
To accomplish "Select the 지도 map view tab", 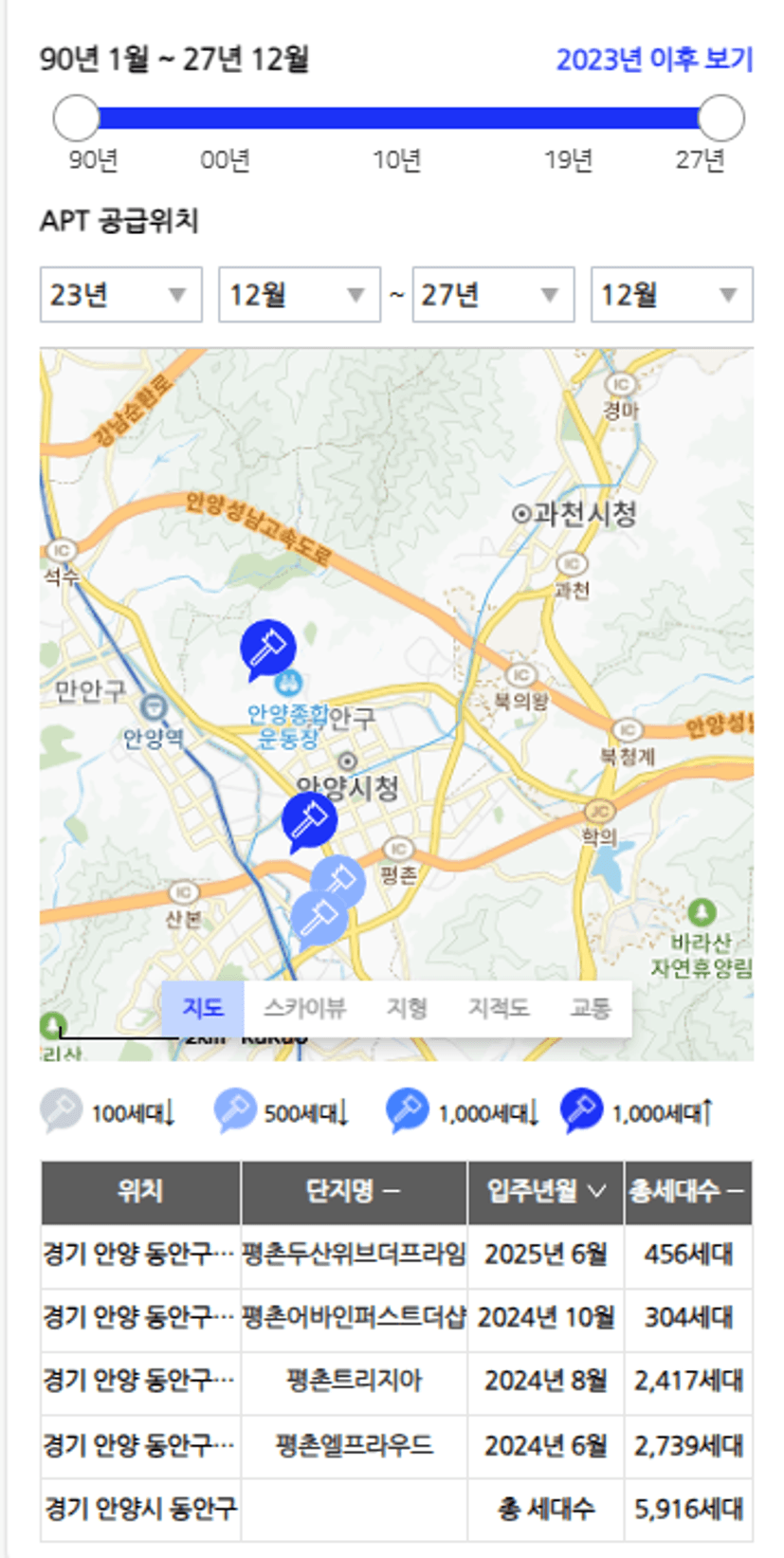I will pyautogui.click(x=203, y=1007).
